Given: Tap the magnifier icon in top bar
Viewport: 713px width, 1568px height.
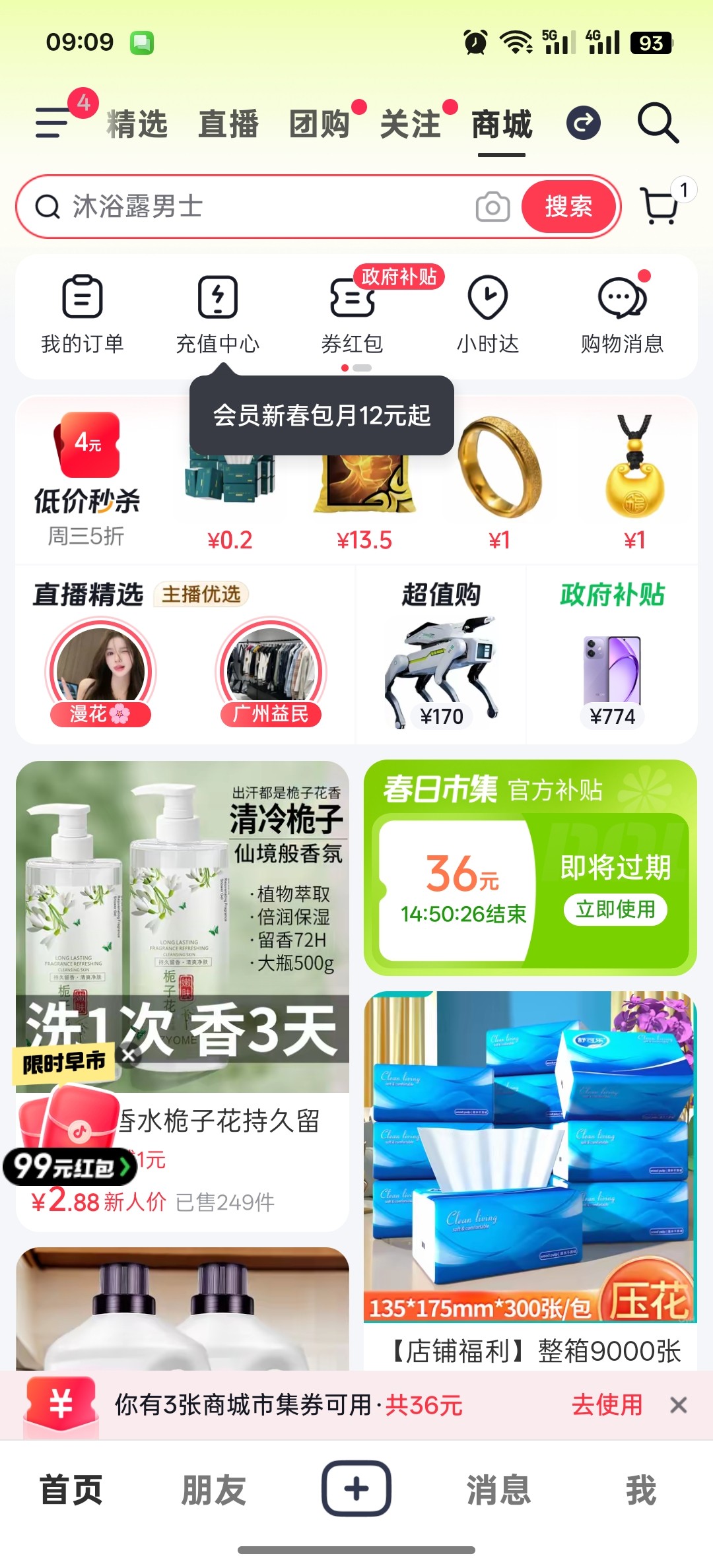Looking at the screenshot, I should coord(658,123).
